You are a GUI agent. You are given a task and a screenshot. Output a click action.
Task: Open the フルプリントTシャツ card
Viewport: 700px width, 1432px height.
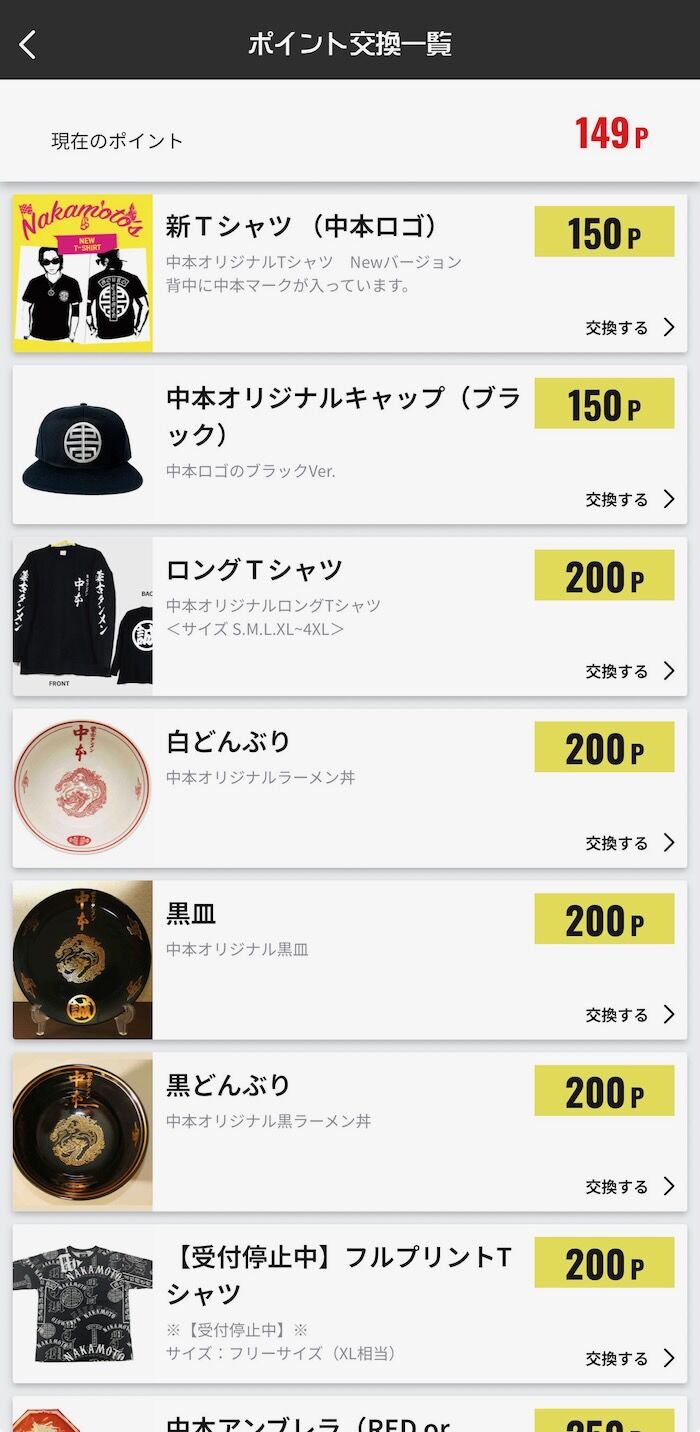pyautogui.click(x=350, y=1304)
